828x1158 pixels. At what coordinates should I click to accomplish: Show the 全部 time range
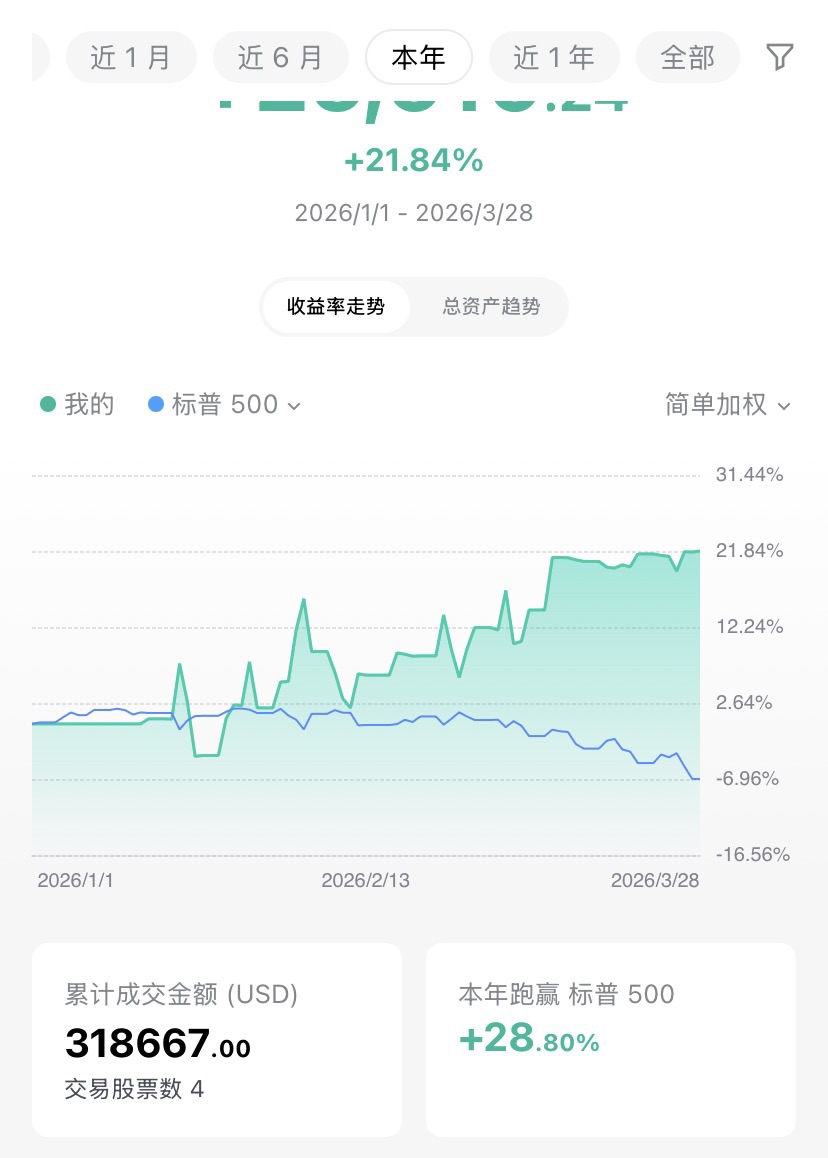pyautogui.click(x=688, y=57)
